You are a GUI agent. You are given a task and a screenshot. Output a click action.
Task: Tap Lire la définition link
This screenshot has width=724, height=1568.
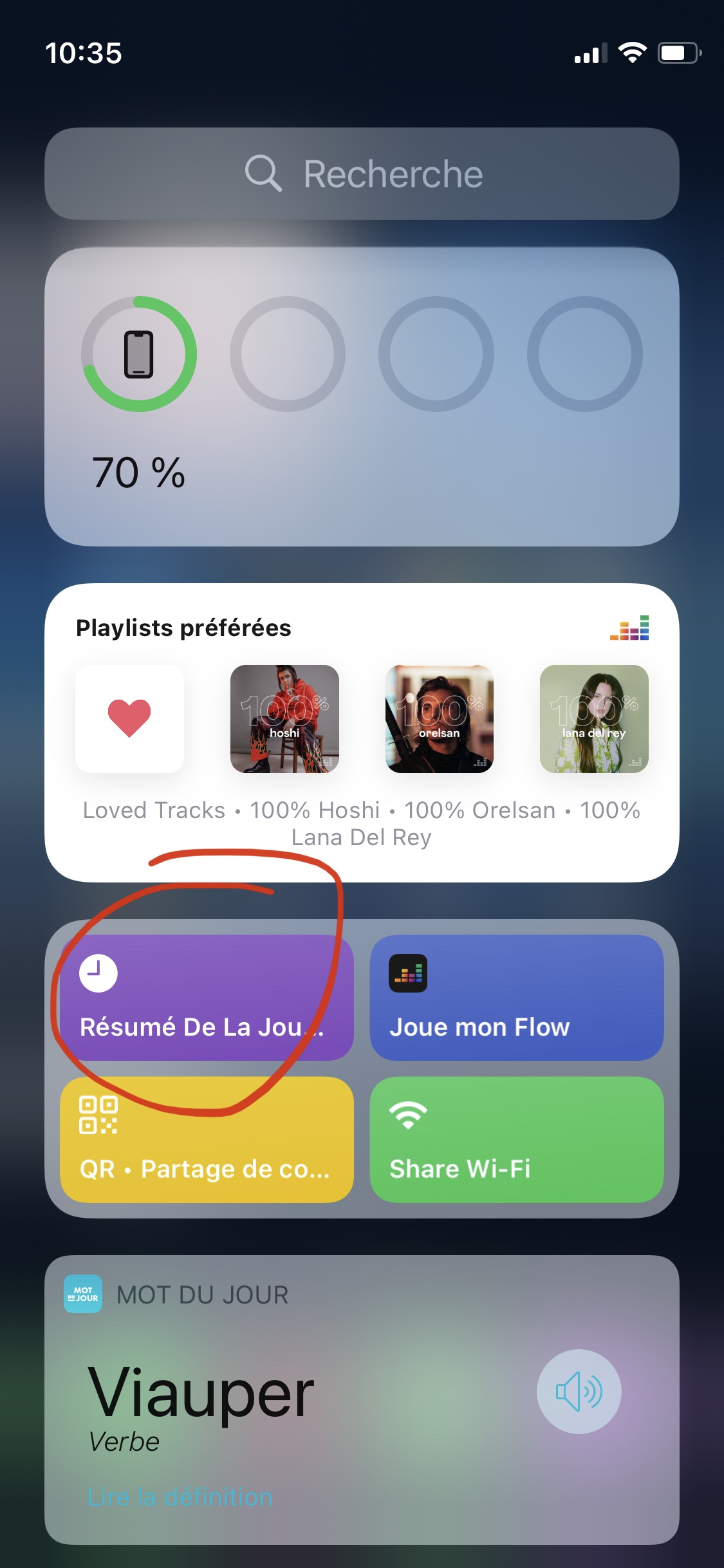180,1497
